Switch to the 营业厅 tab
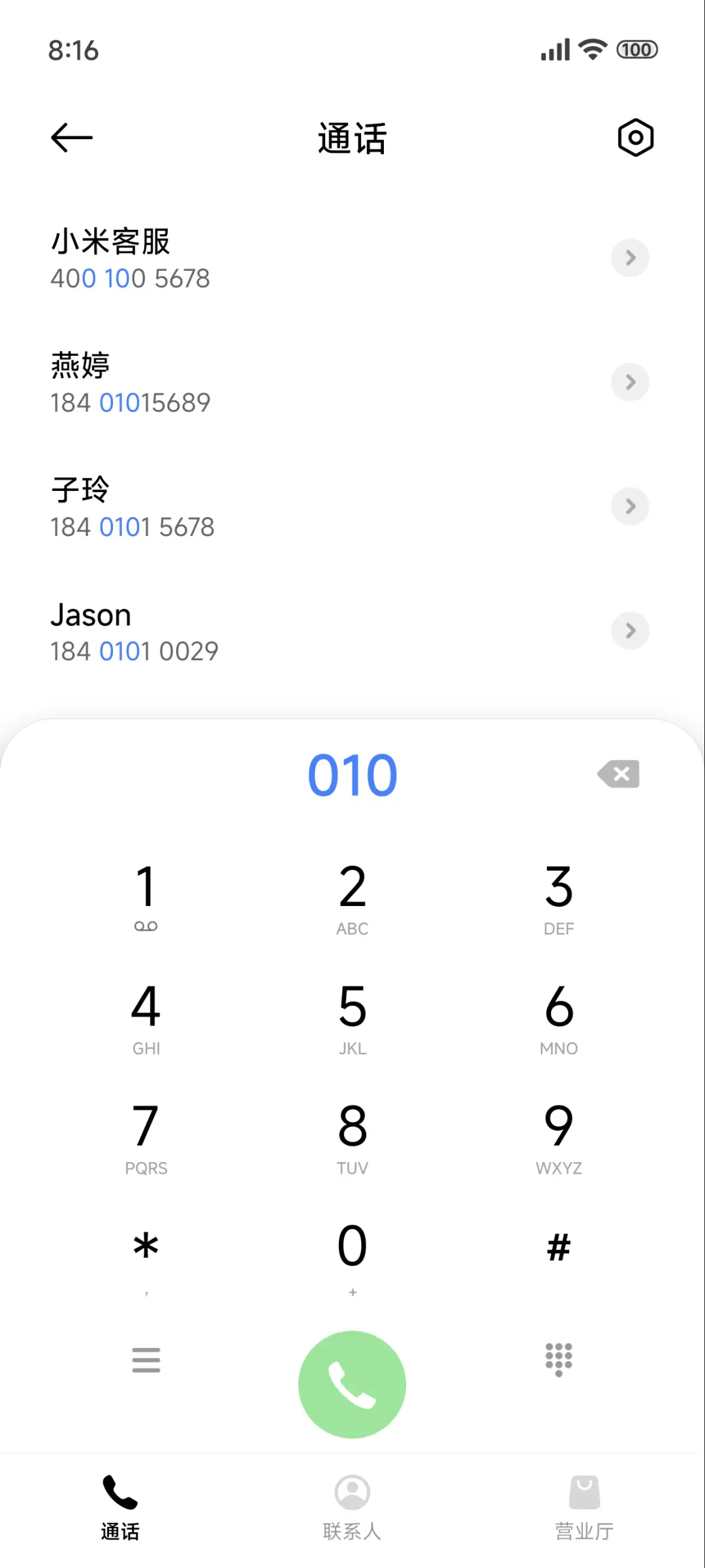 (584, 1508)
